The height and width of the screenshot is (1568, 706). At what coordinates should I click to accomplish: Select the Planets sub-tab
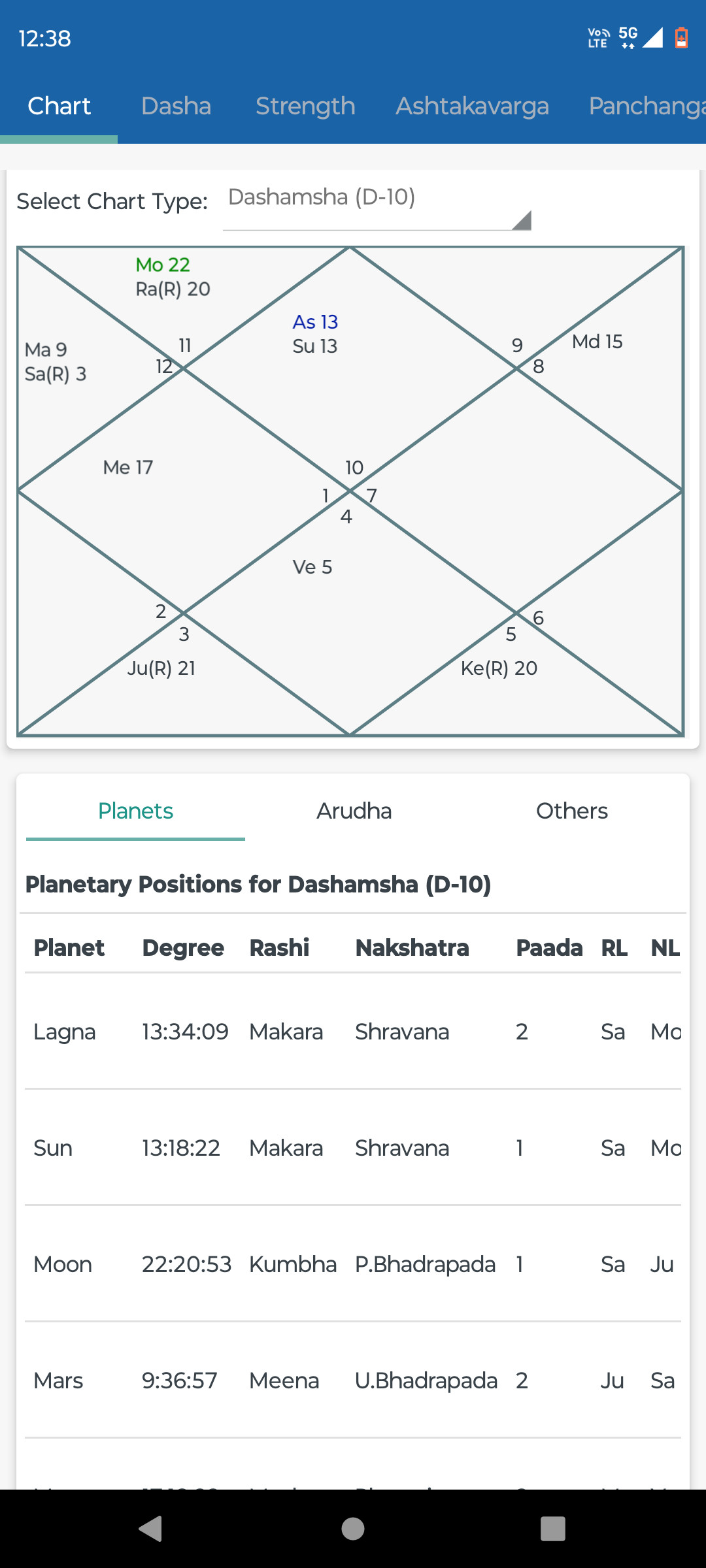coord(135,811)
